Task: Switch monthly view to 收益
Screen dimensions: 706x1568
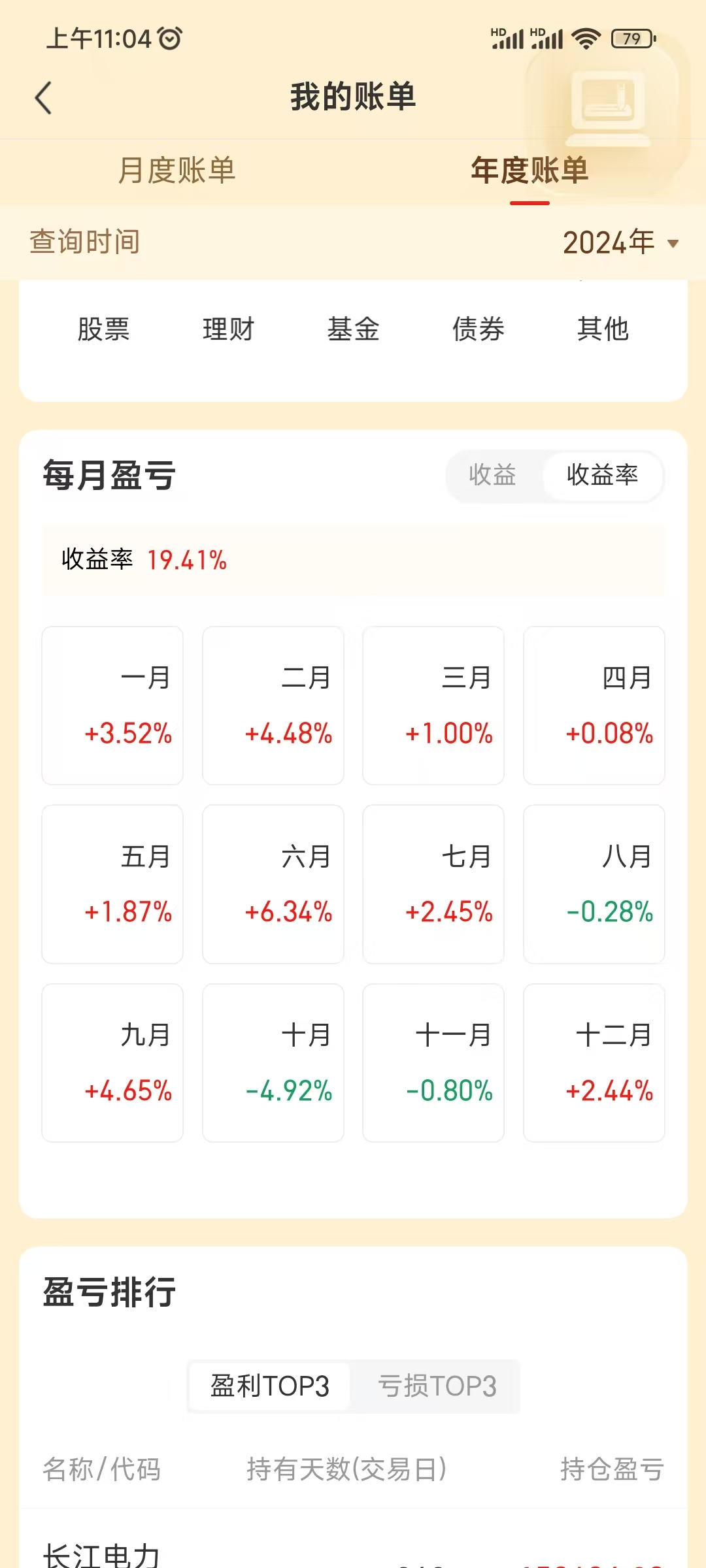Action: click(493, 475)
